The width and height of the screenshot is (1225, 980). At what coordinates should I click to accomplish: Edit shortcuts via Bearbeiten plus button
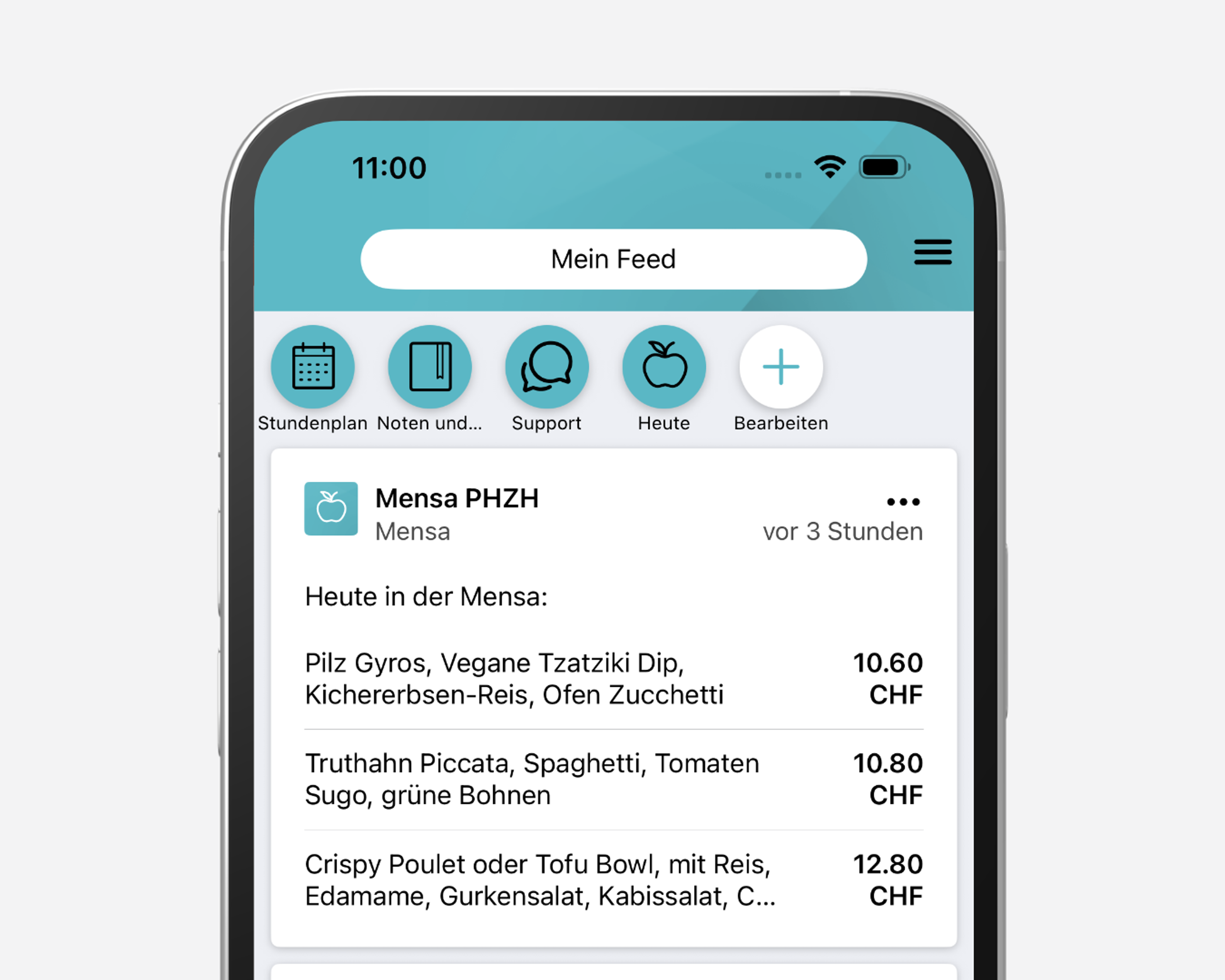(781, 367)
